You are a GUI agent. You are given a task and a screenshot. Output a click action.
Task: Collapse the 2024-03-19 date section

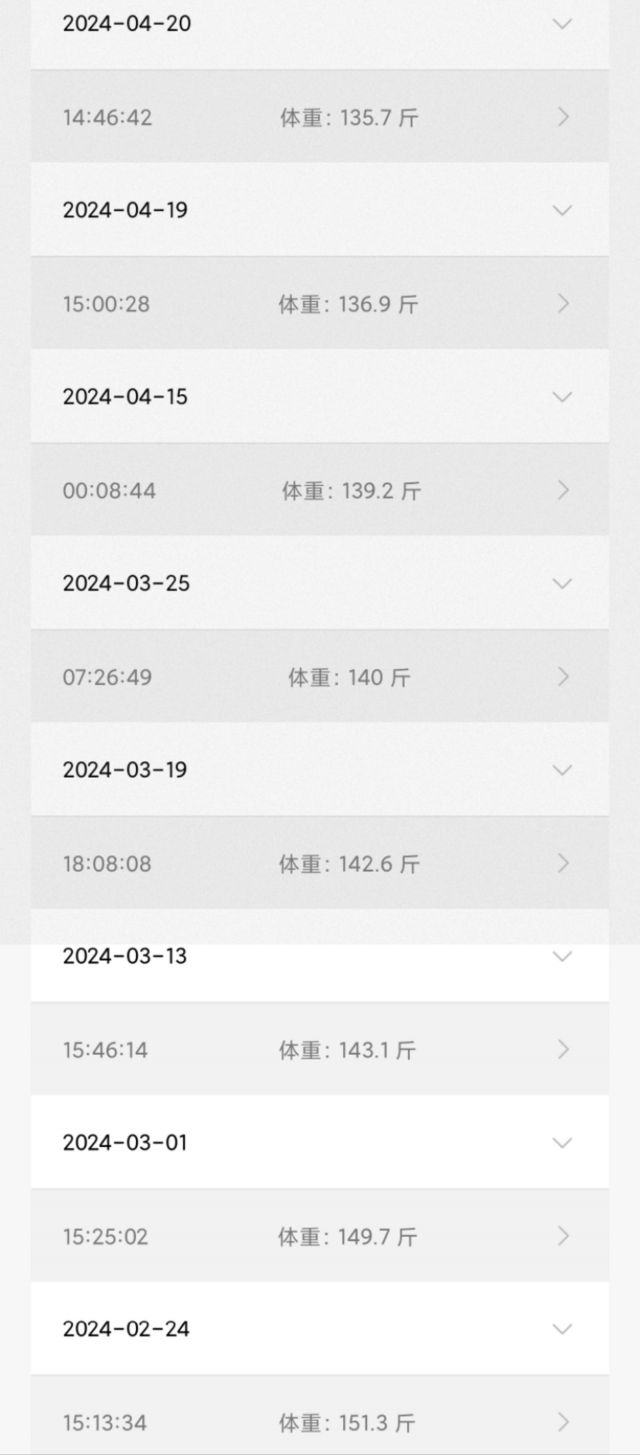[x=562, y=770]
